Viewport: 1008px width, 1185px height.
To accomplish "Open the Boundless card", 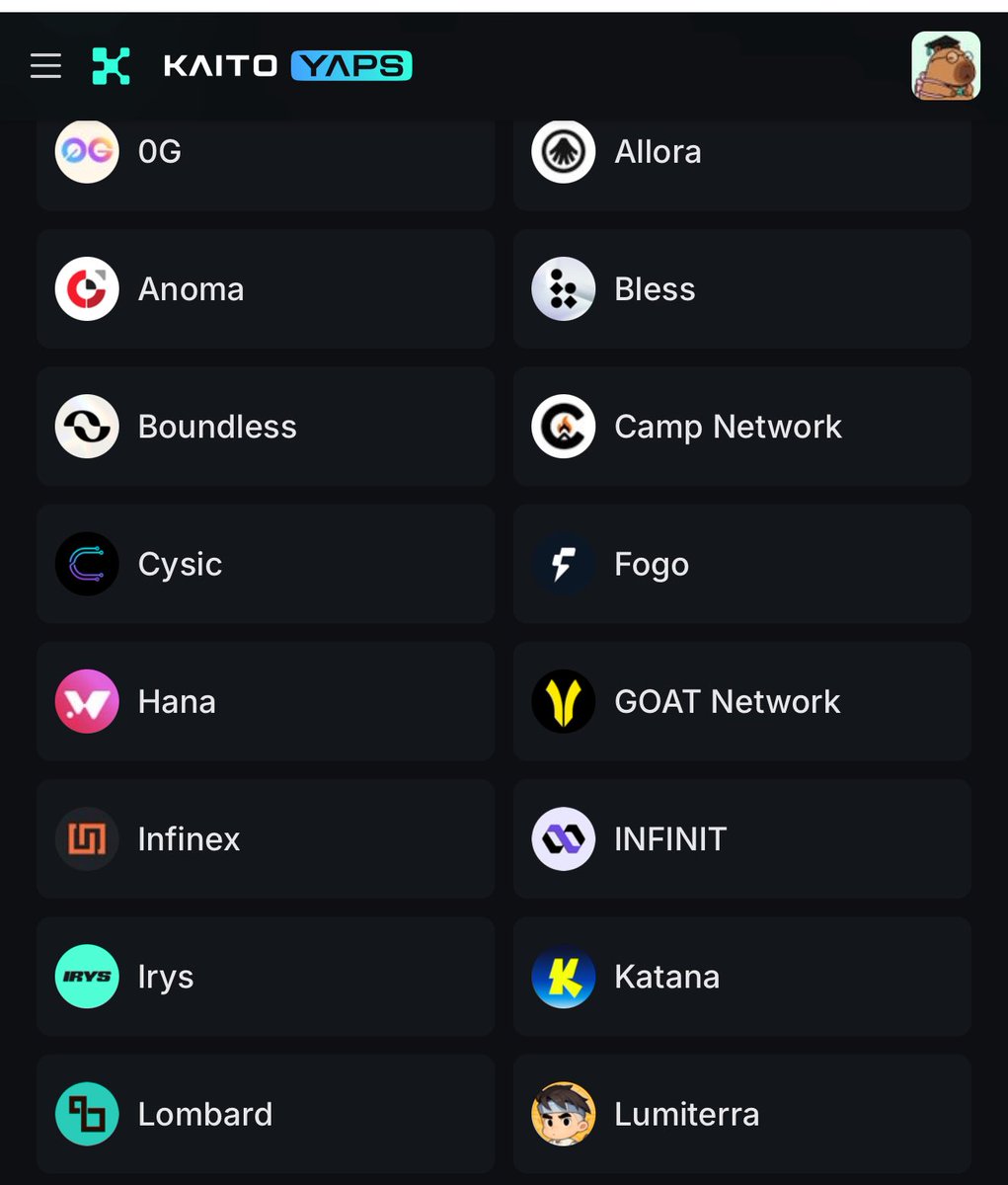I will (x=265, y=427).
